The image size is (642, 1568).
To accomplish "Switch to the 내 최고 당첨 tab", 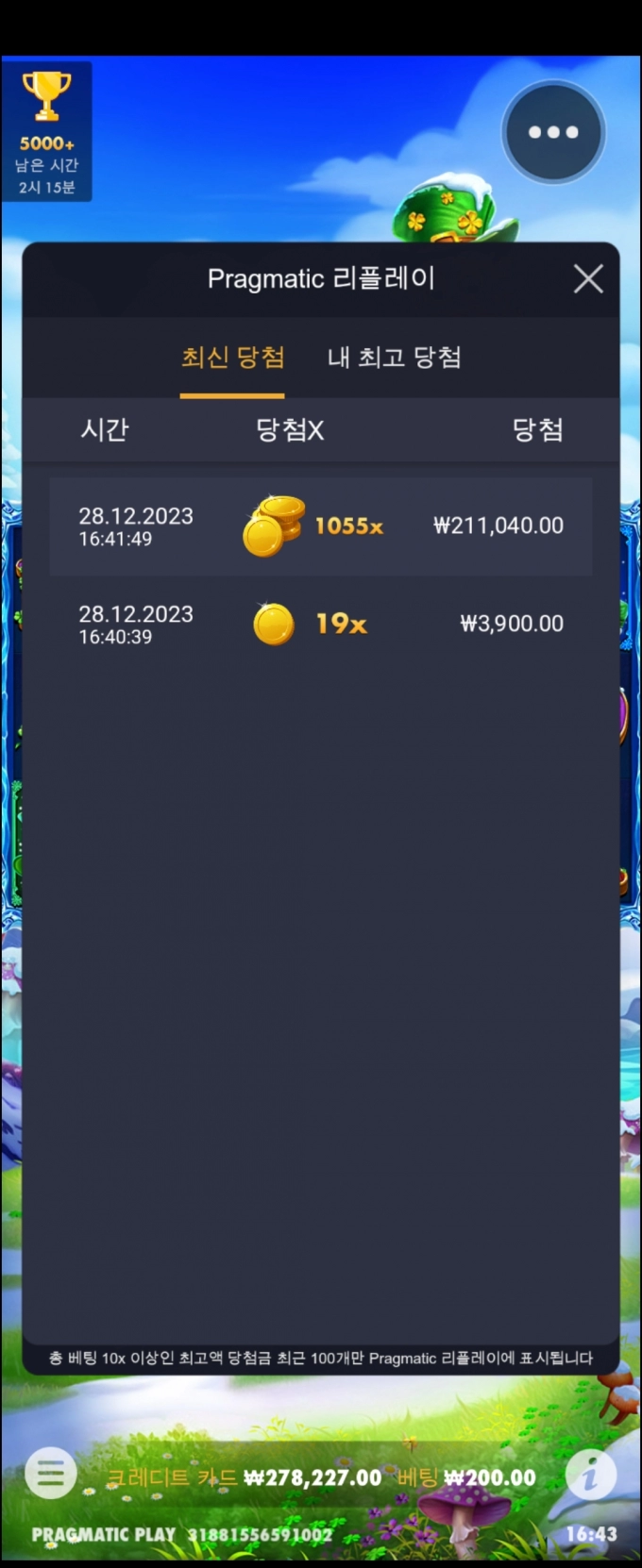I will pyautogui.click(x=394, y=358).
